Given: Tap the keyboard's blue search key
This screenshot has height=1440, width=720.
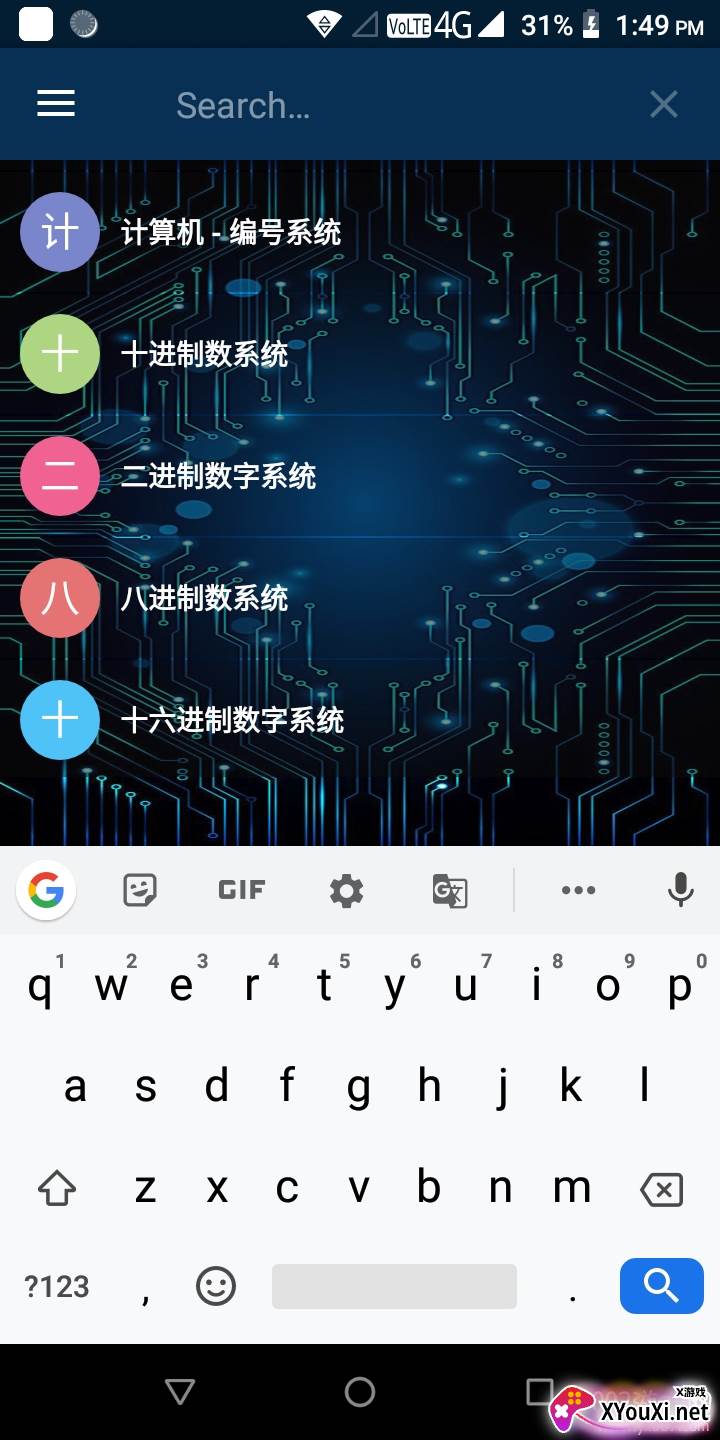Looking at the screenshot, I should click(661, 1285).
